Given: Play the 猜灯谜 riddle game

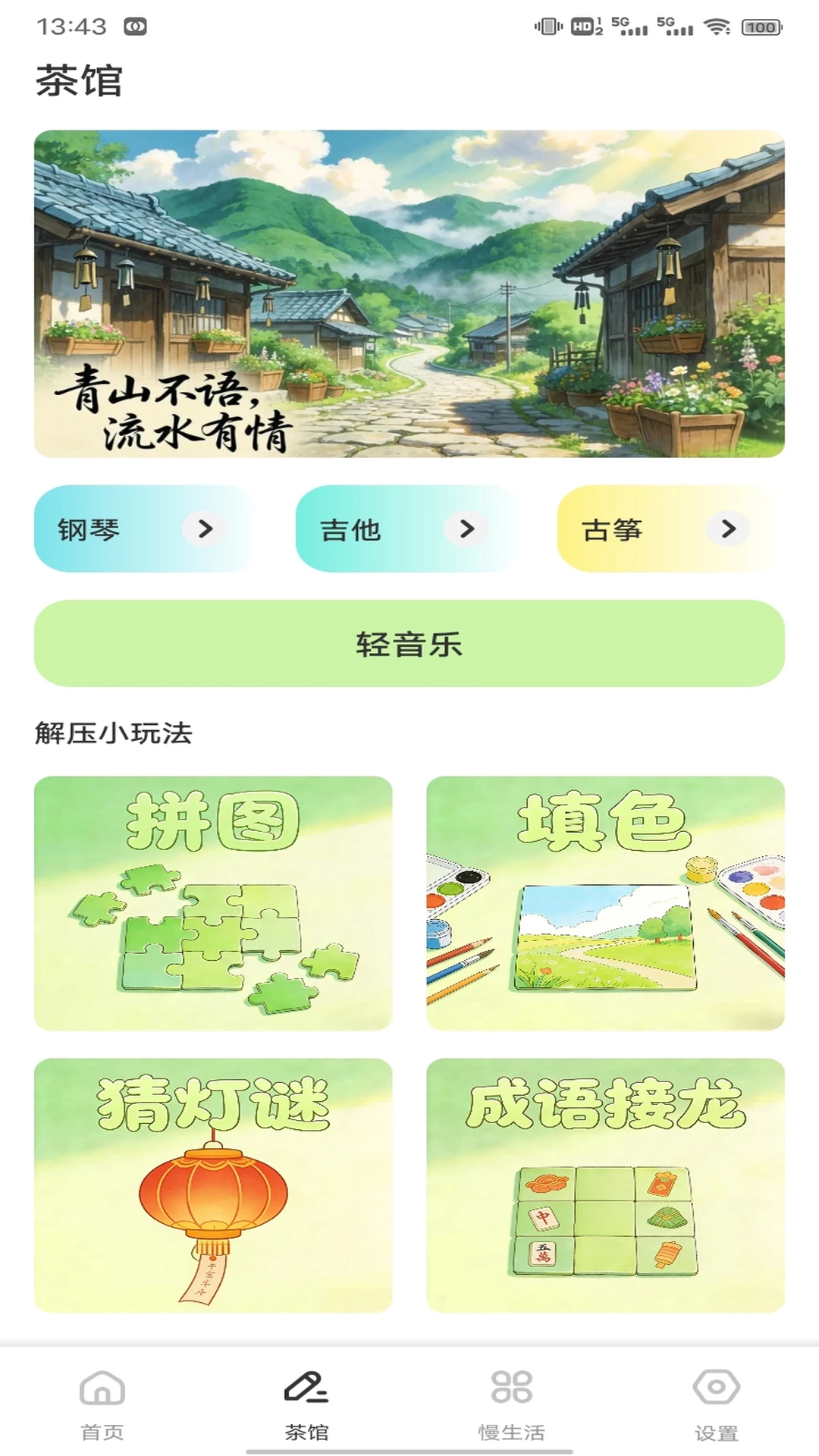Looking at the screenshot, I should [213, 1185].
